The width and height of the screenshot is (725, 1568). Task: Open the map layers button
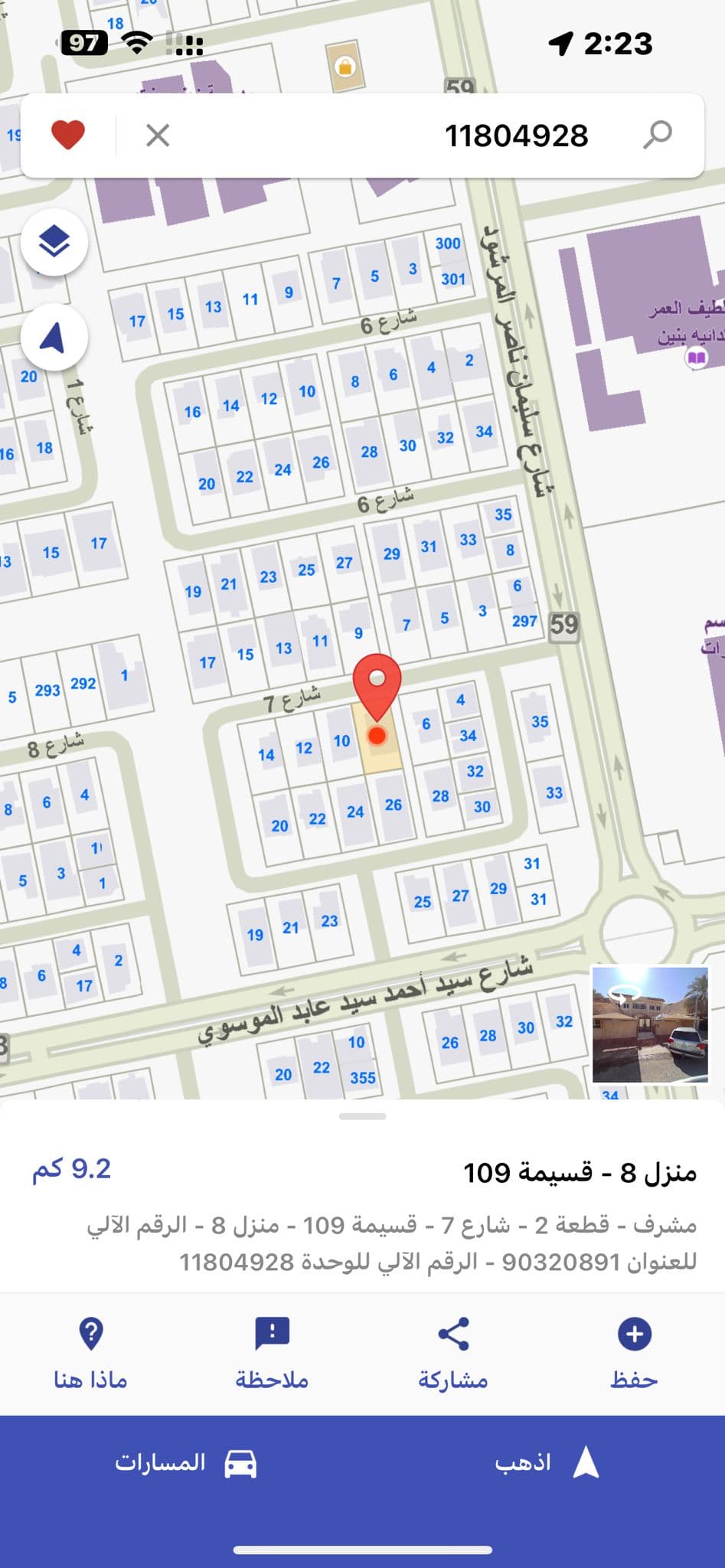(54, 243)
